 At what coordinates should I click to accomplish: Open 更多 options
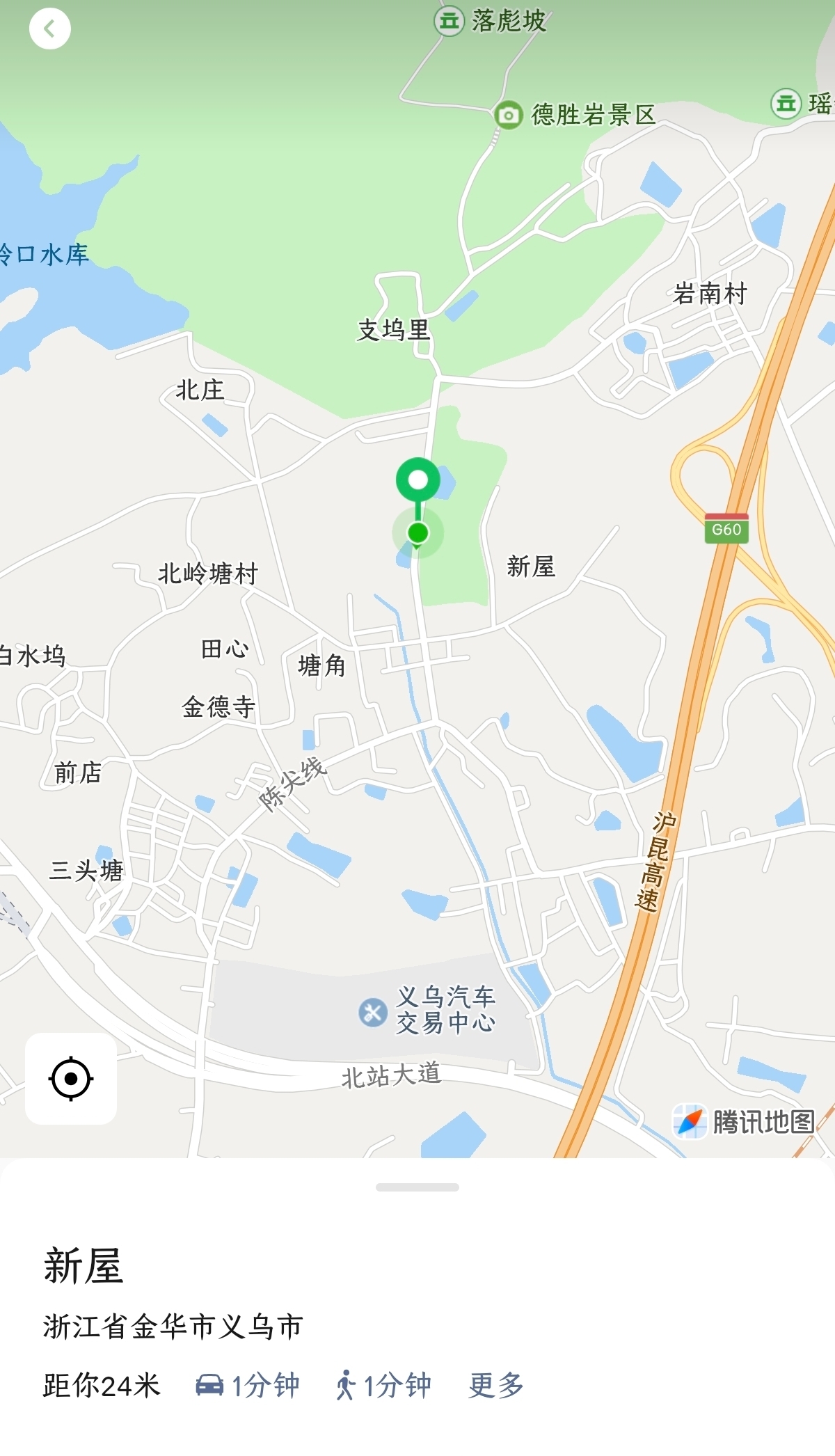coord(496,1385)
